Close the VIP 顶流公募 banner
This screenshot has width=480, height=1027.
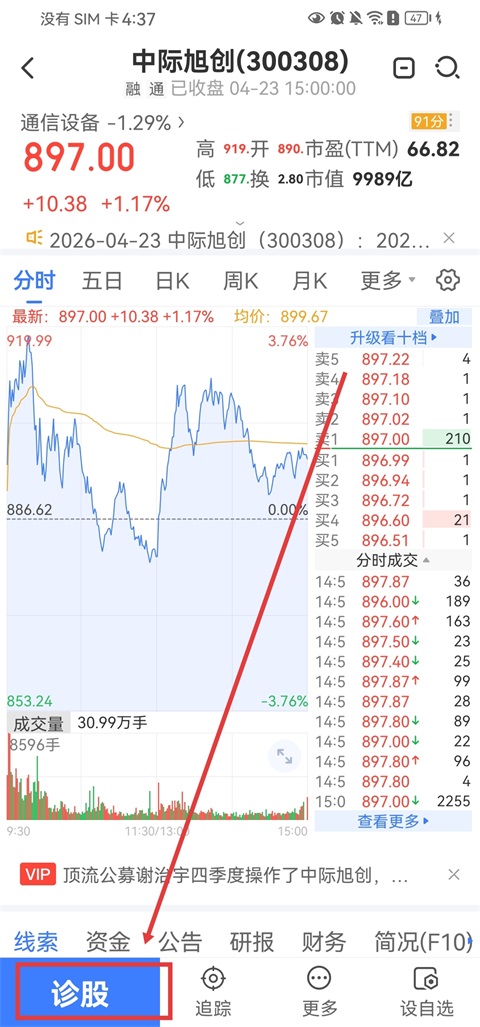pos(454,874)
